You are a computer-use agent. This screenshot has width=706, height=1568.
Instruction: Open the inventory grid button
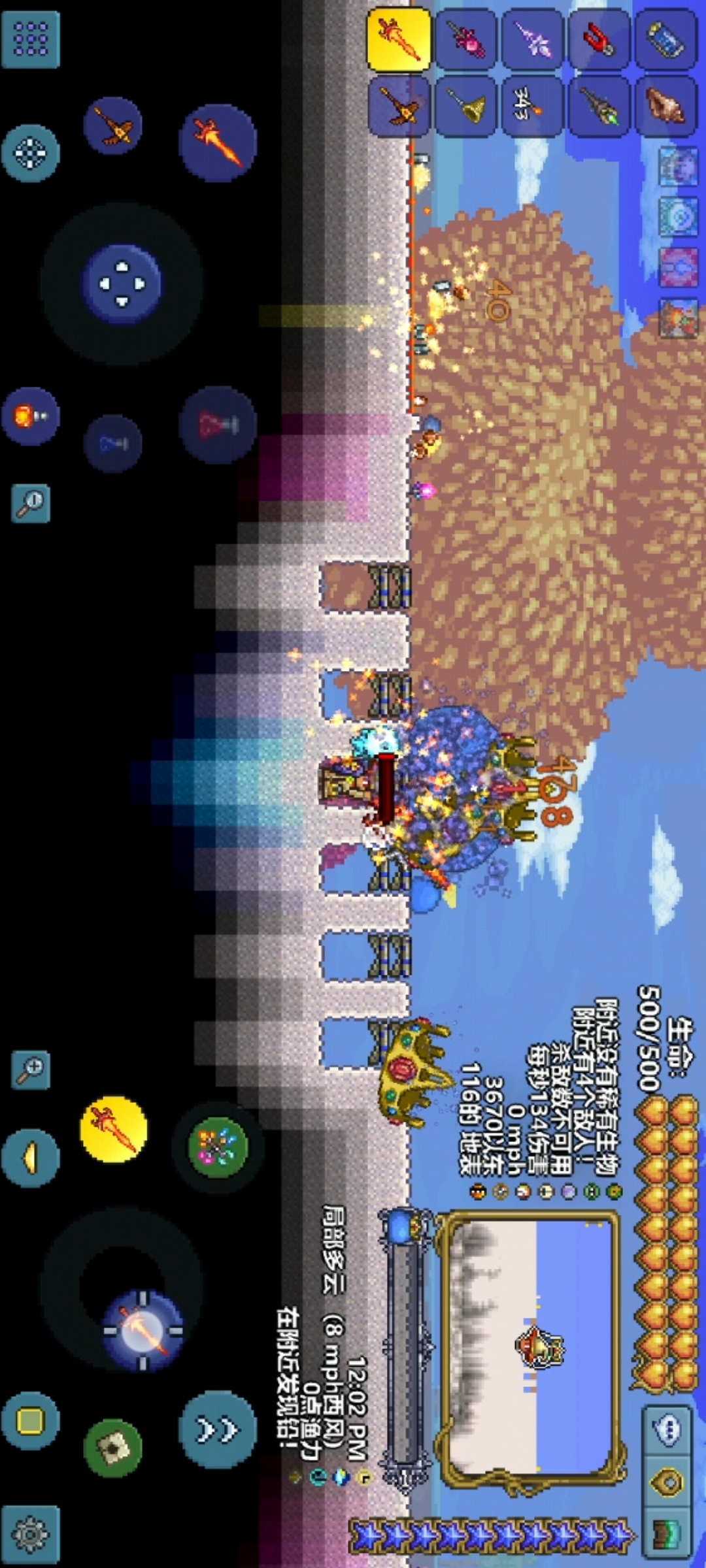(x=30, y=39)
